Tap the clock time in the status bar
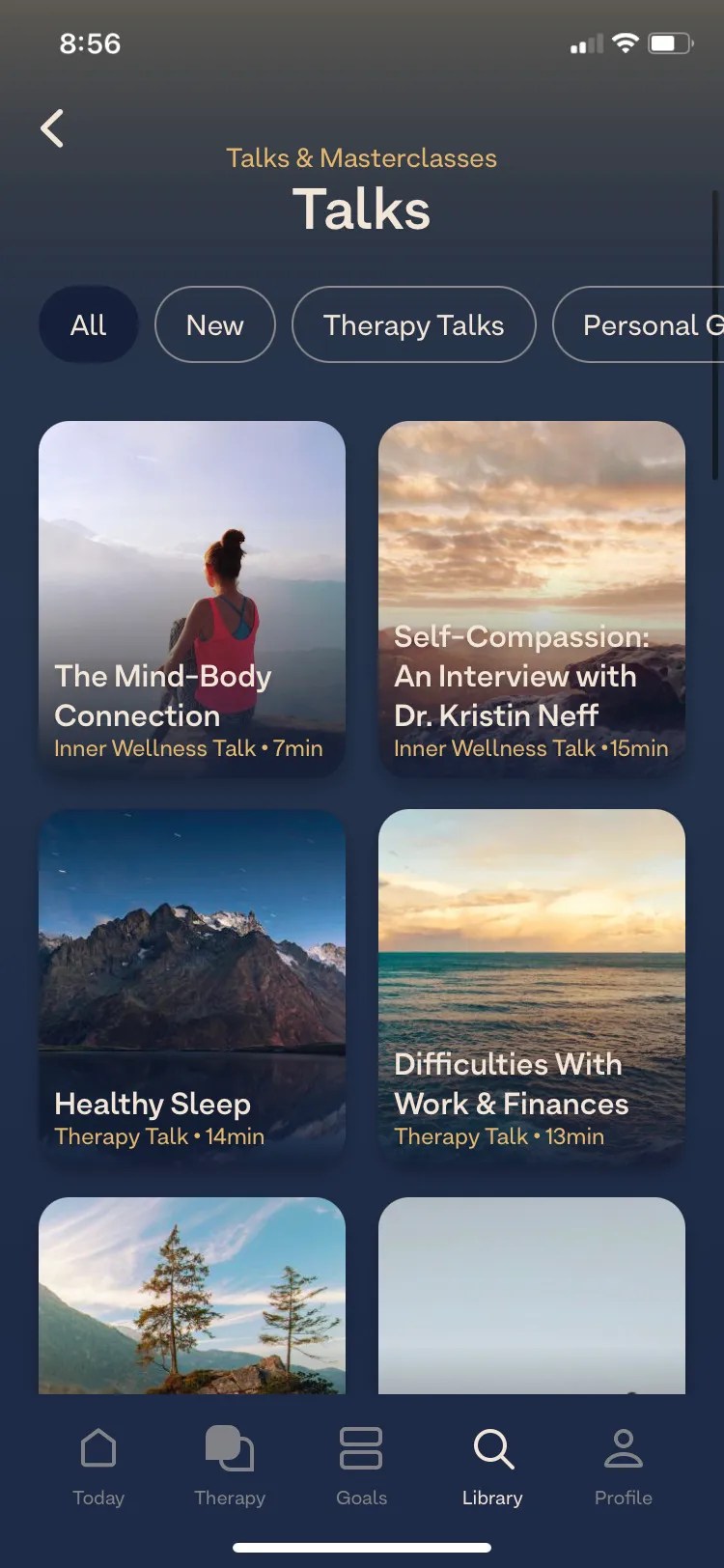Image resolution: width=724 pixels, height=1568 pixels. tap(90, 42)
